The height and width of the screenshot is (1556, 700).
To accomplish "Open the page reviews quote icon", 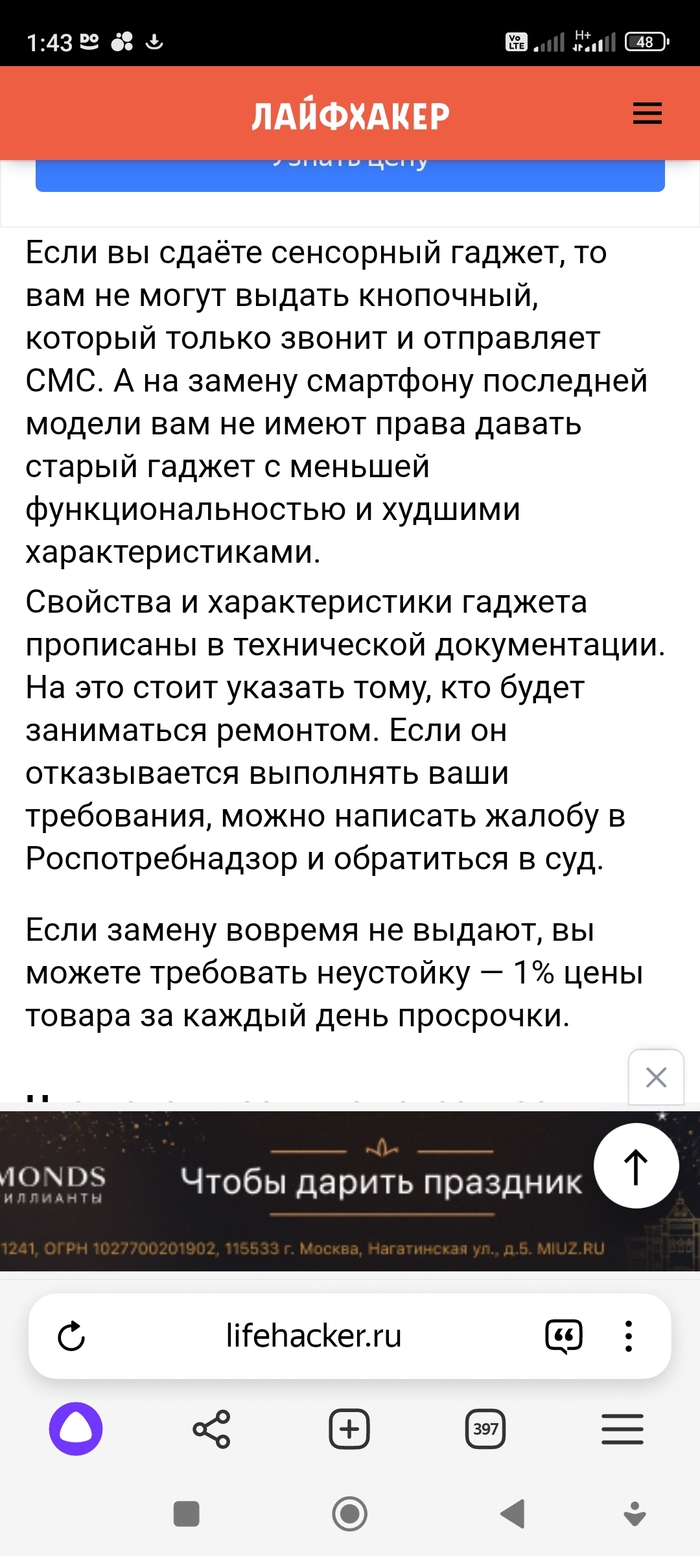I will [564, 1336].
